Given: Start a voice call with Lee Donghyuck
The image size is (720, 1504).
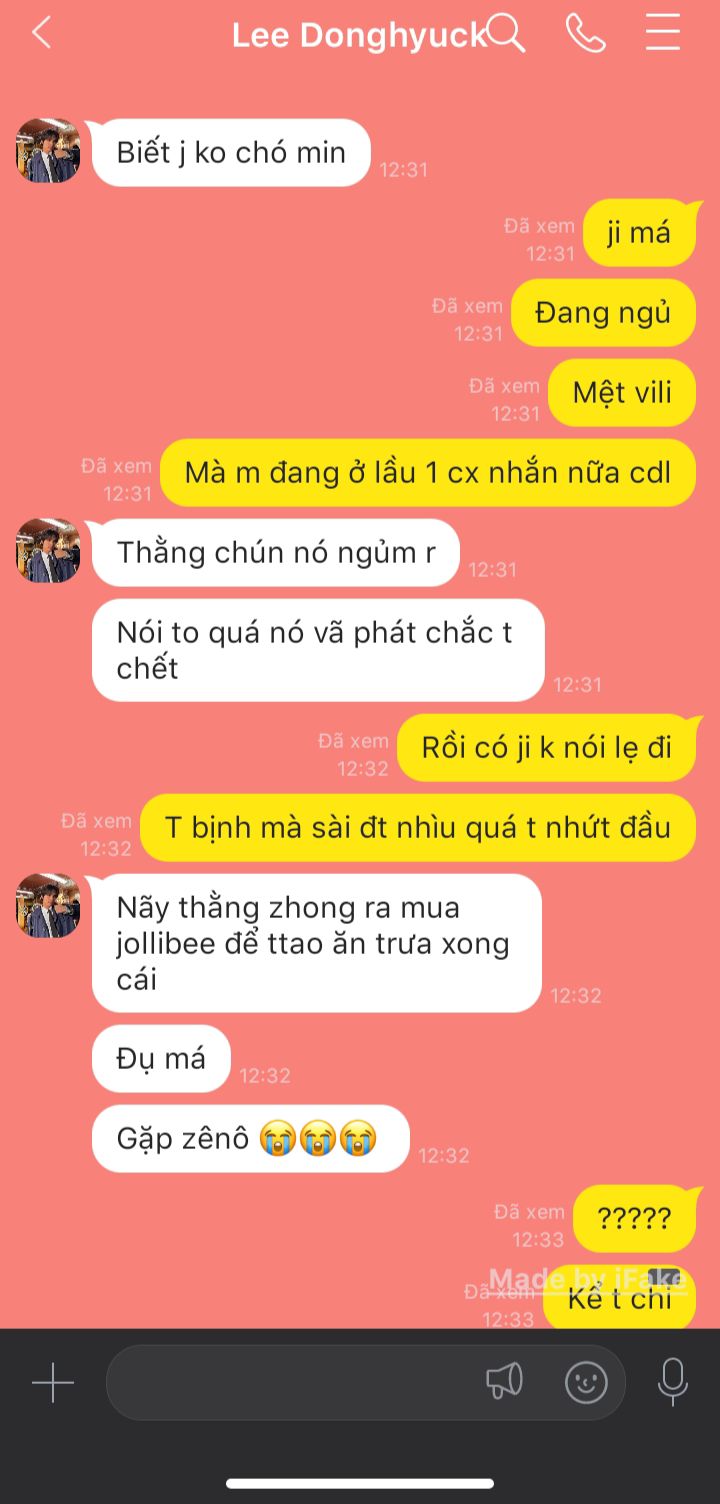Looking at the screenshot, I should click(x=585, y=33).
